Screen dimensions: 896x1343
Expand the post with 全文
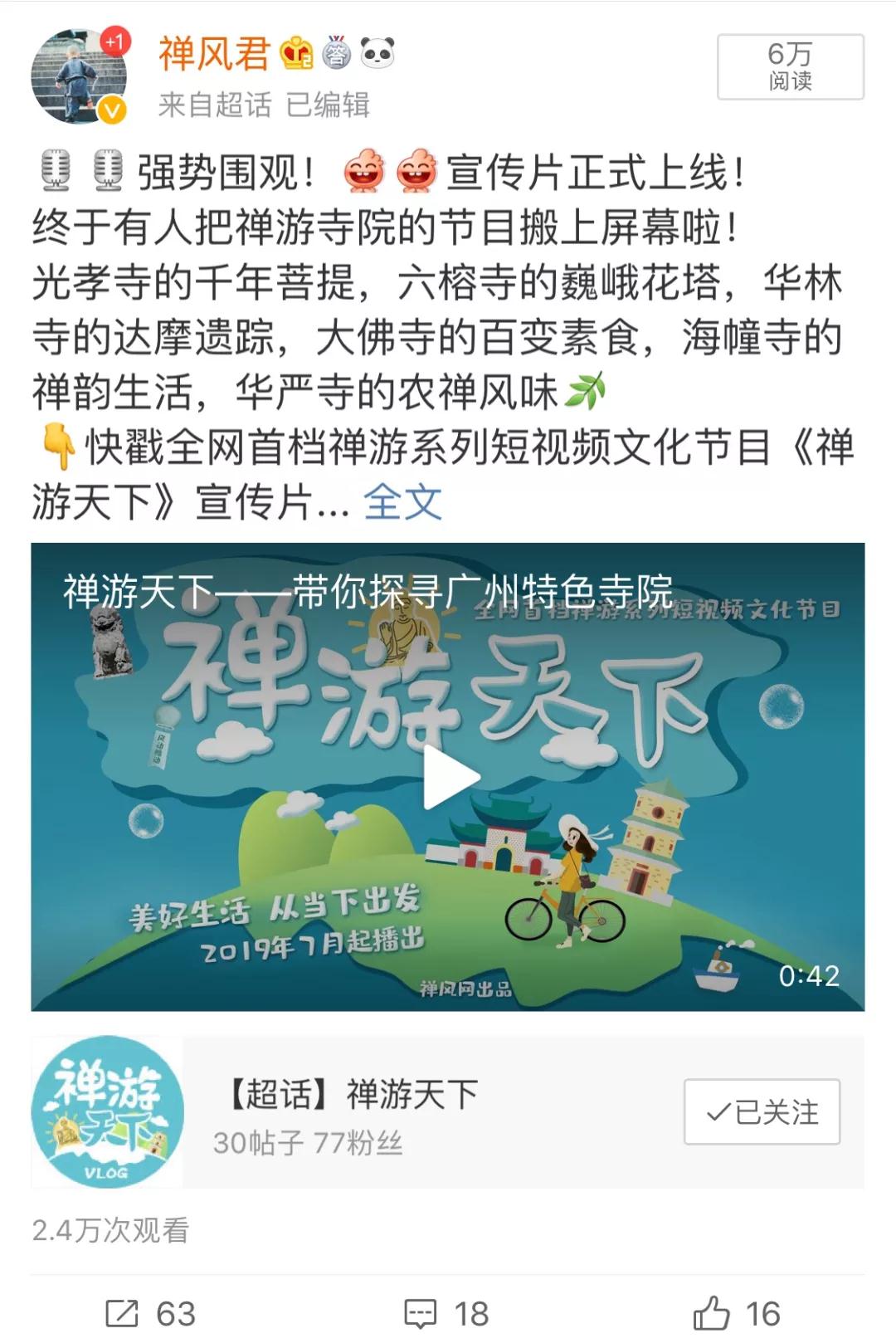coord(402,502)
